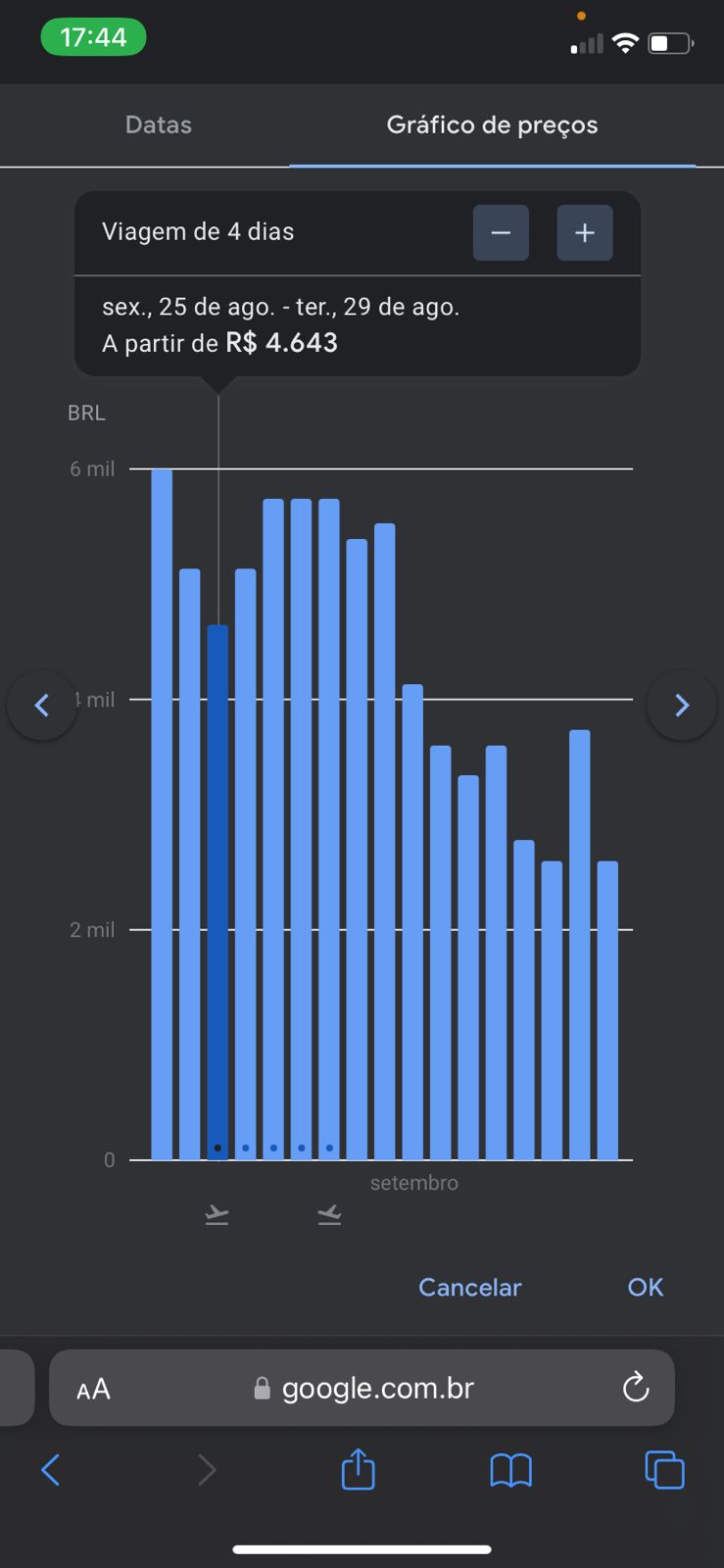Tap the google.com.br address bar
The width and height of the screenshot is (724, 1568).
(362, 1388)
